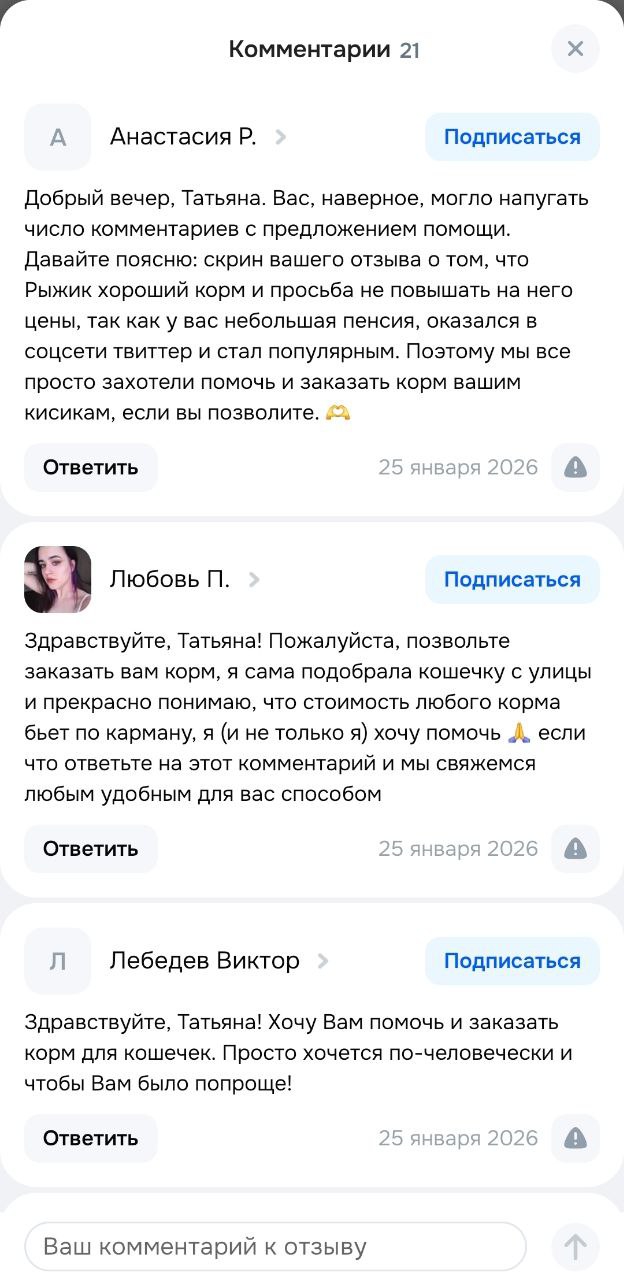Subscribe to Анастасия Р.
The width and height of the screenshot is (624, 1280).
click(512, 137)
